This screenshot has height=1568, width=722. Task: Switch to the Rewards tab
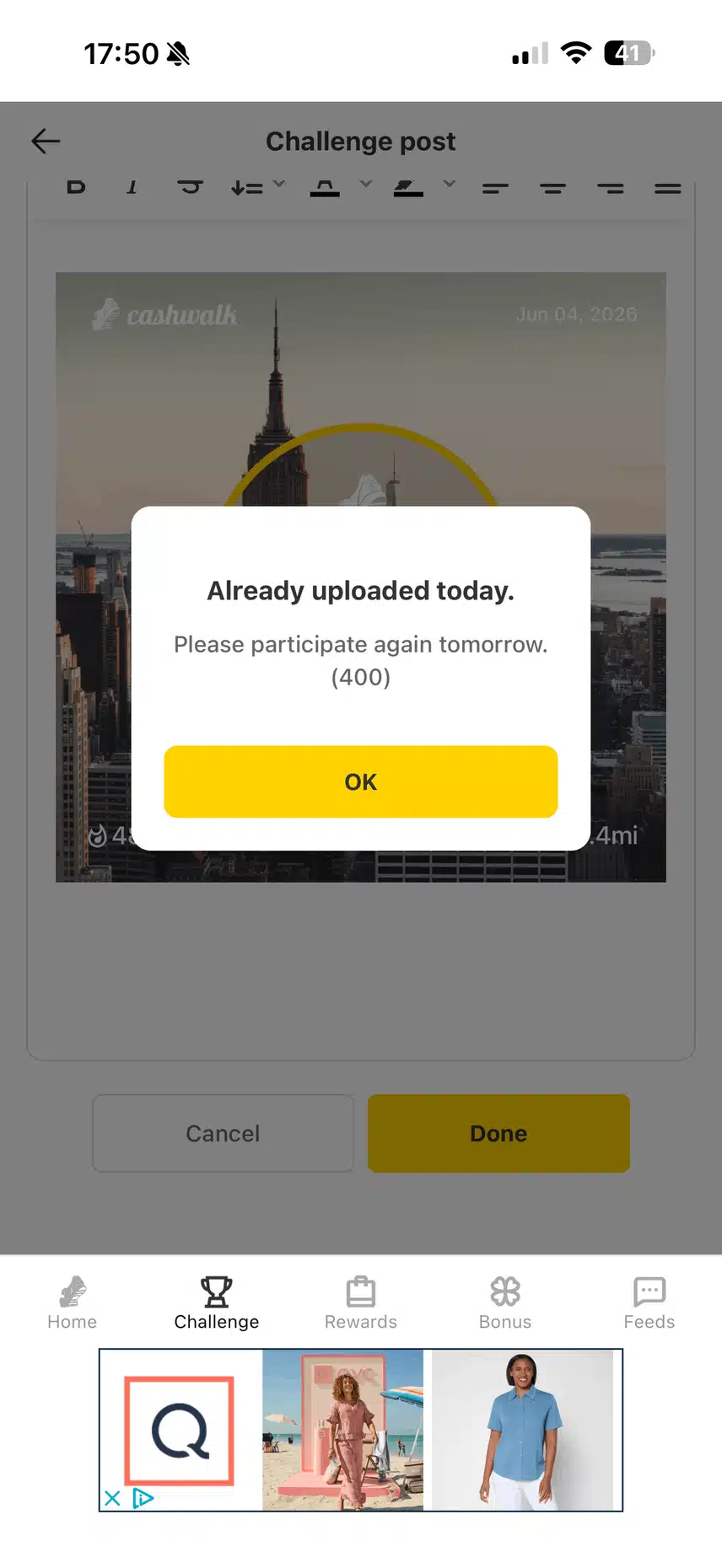coord(361,1302)
